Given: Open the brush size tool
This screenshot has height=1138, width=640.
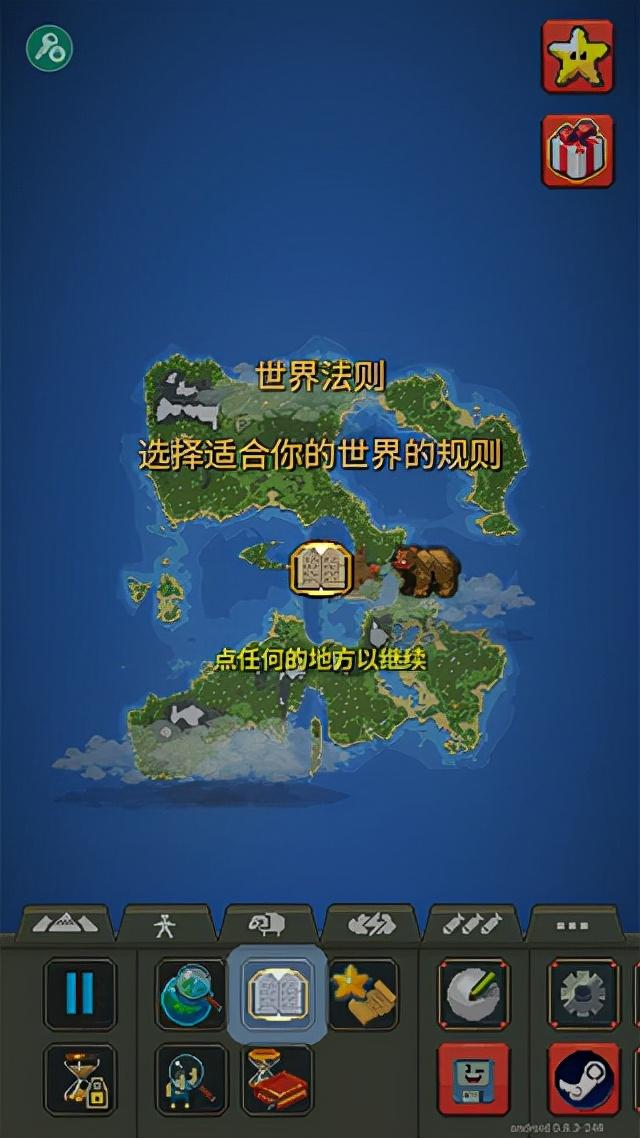Looking at the screenshot, I should (474, 993).
